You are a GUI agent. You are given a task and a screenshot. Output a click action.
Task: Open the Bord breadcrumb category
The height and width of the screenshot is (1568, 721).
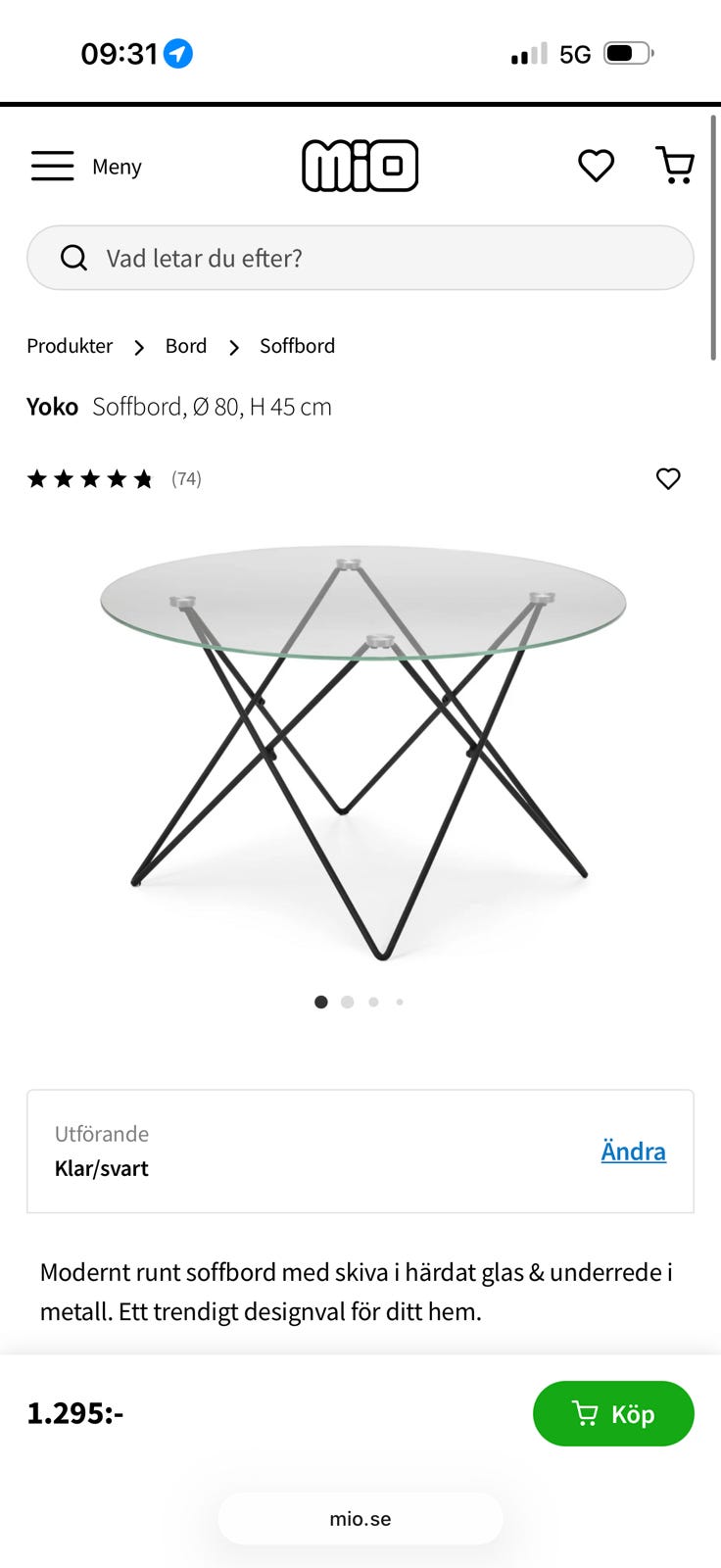(x=186, y=346)
